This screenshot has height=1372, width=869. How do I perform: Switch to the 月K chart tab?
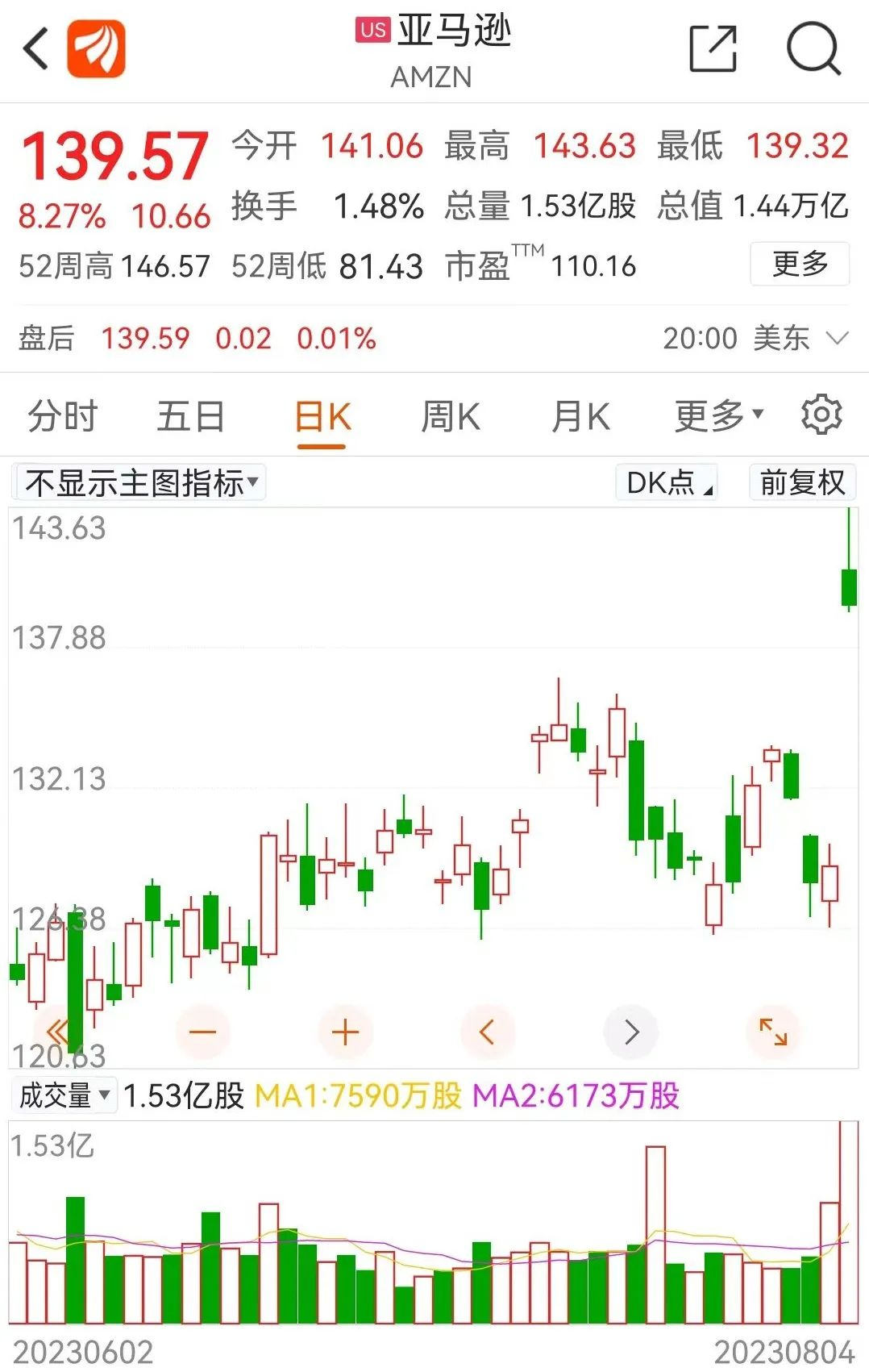[x=580, y=417]
